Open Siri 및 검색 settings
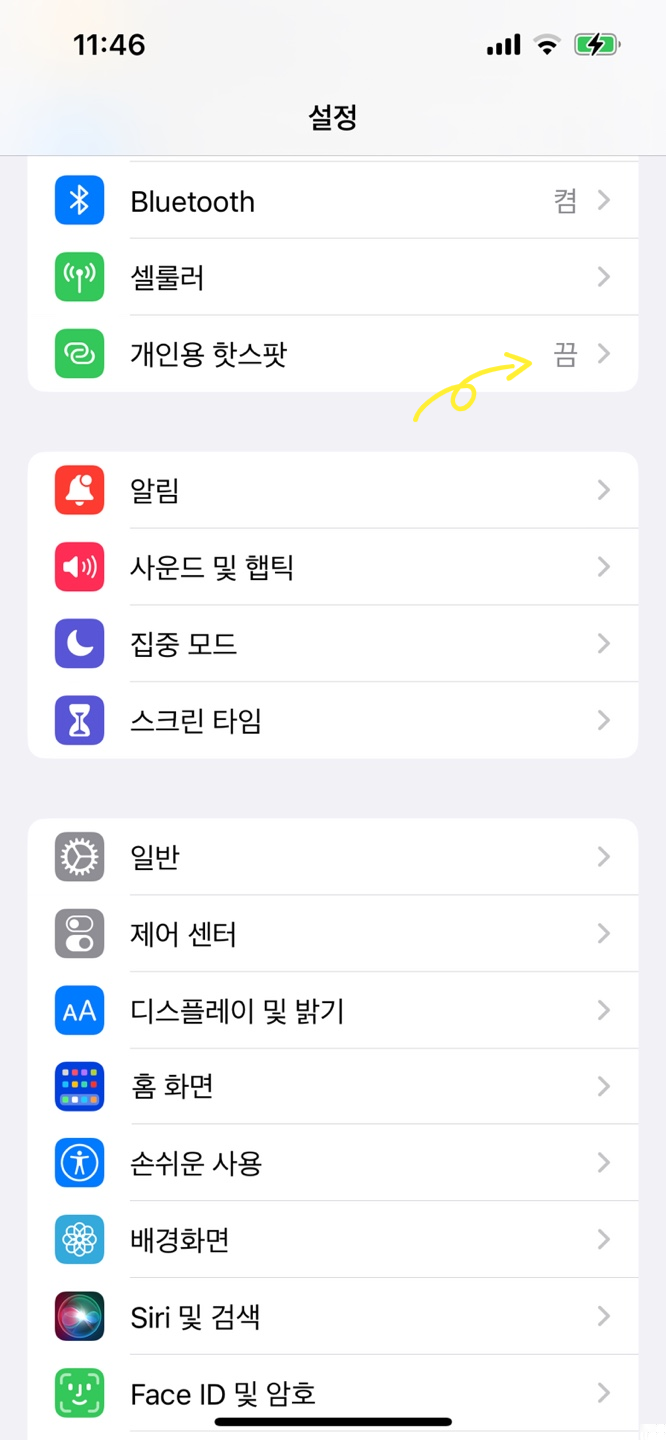Image resolution: width=666 pixels, height=1440 pixels. point(332,1316)
